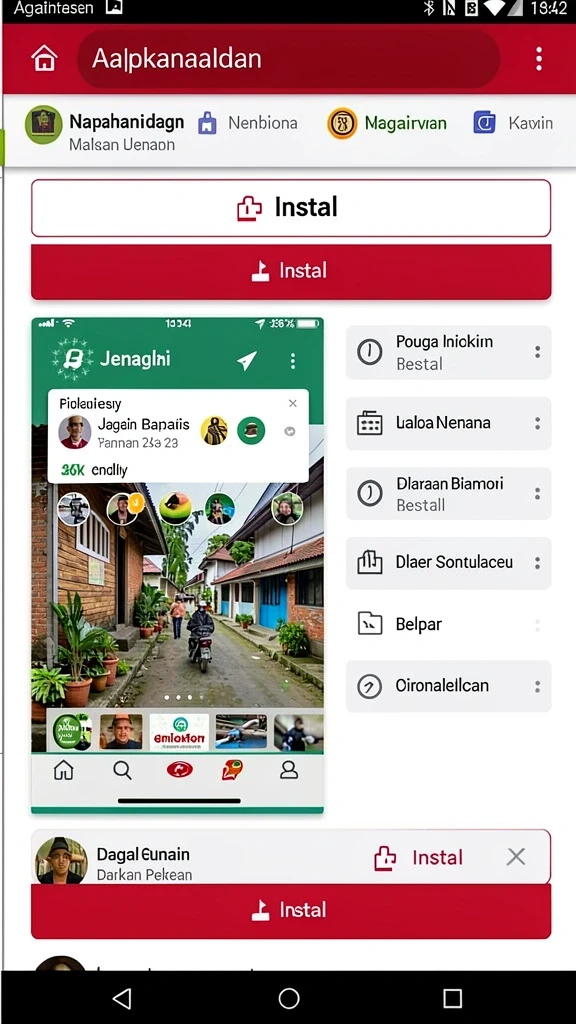The image size is (576, 1024).
Task: Choose the Belpar row
Action: coord(448,624)
